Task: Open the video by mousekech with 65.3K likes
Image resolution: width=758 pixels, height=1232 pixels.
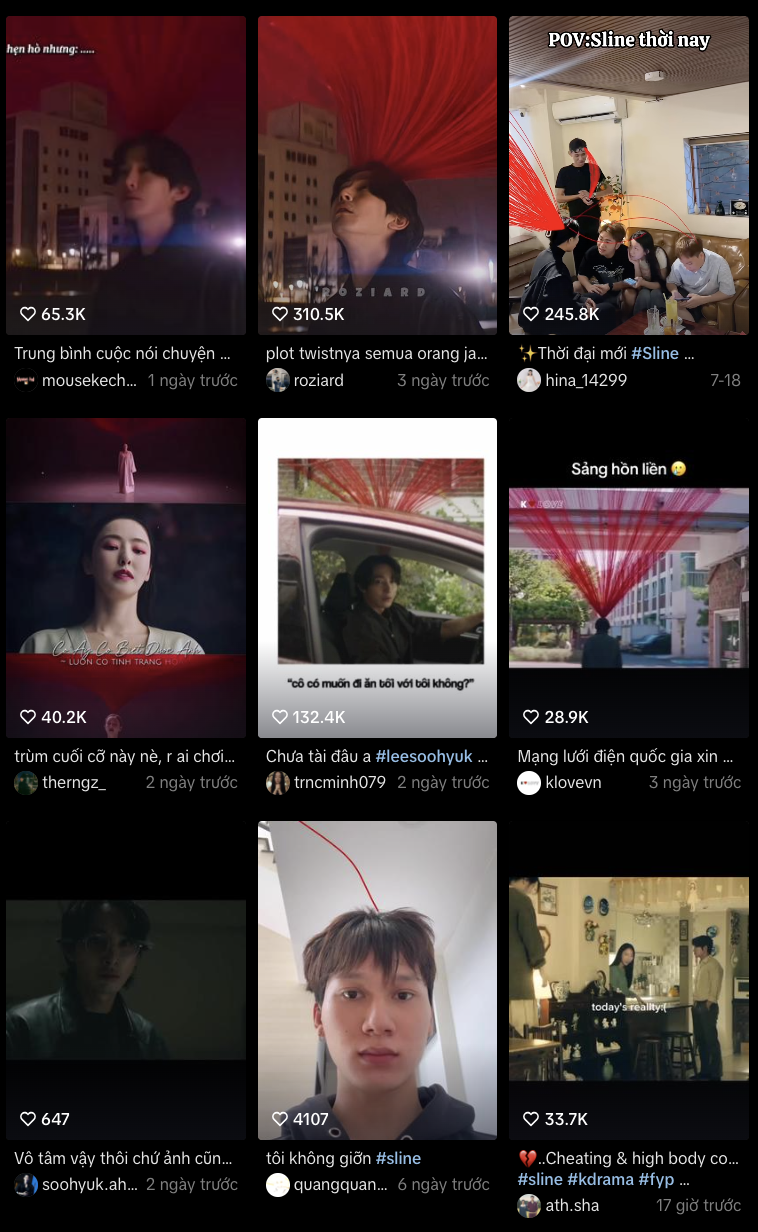Action: point(126,175)
